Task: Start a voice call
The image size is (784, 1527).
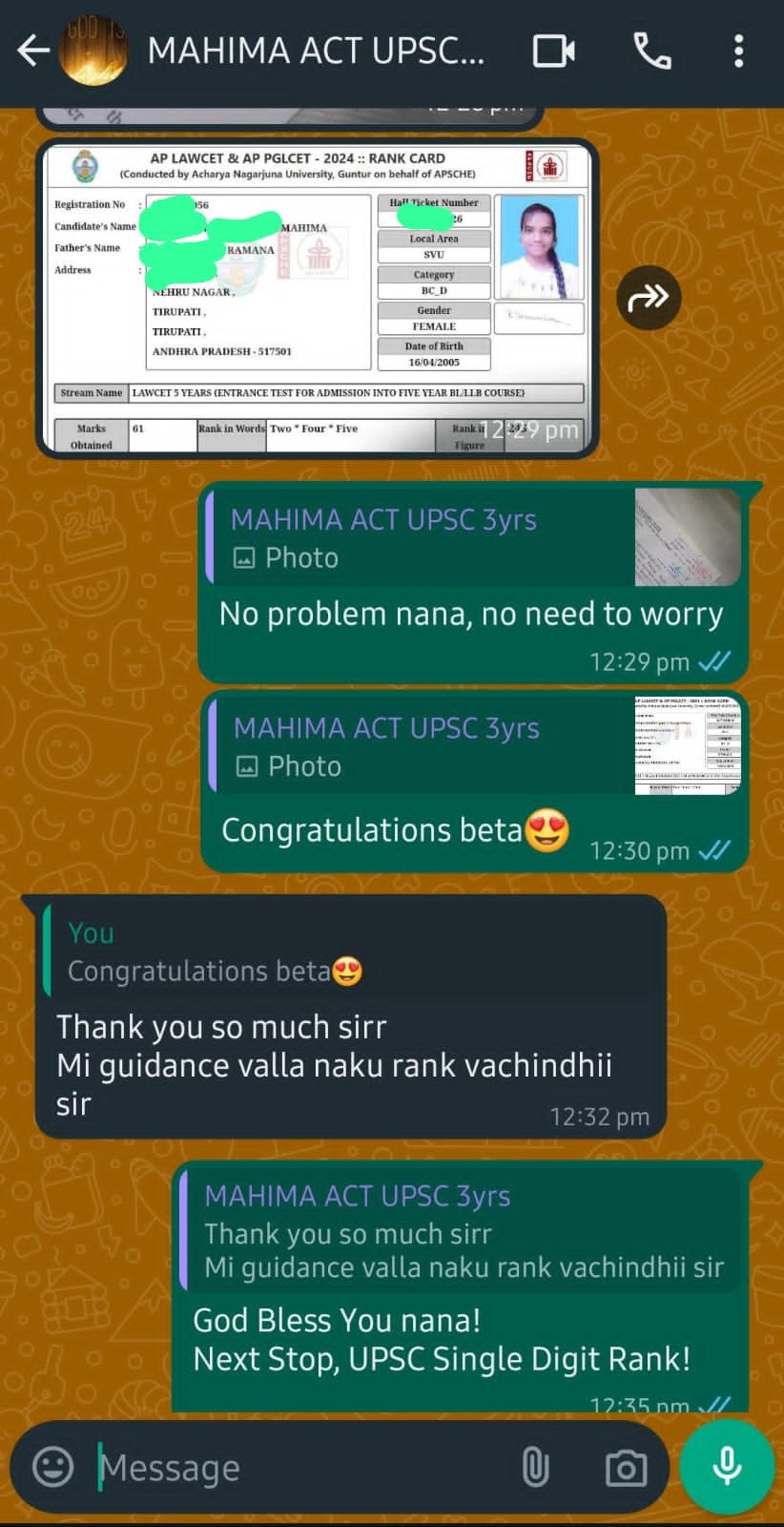Action: coord(652,51)
